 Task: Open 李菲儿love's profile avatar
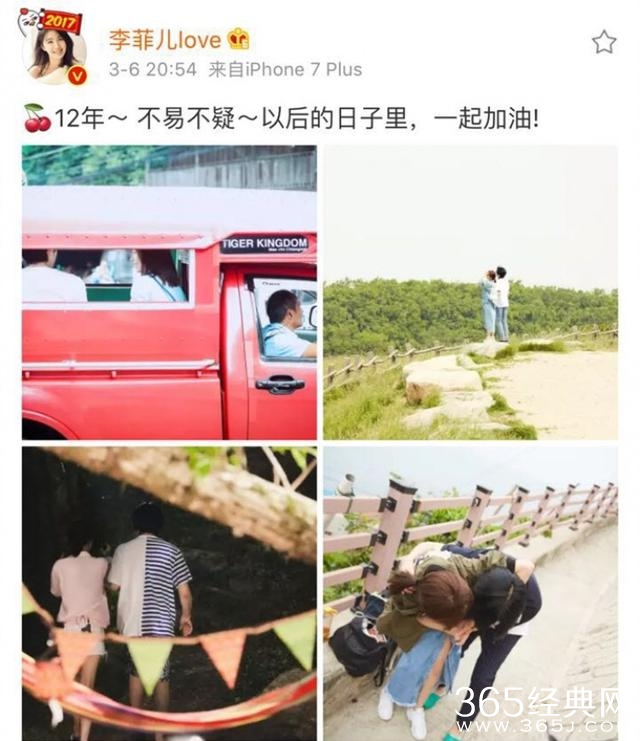pos(54,47)
